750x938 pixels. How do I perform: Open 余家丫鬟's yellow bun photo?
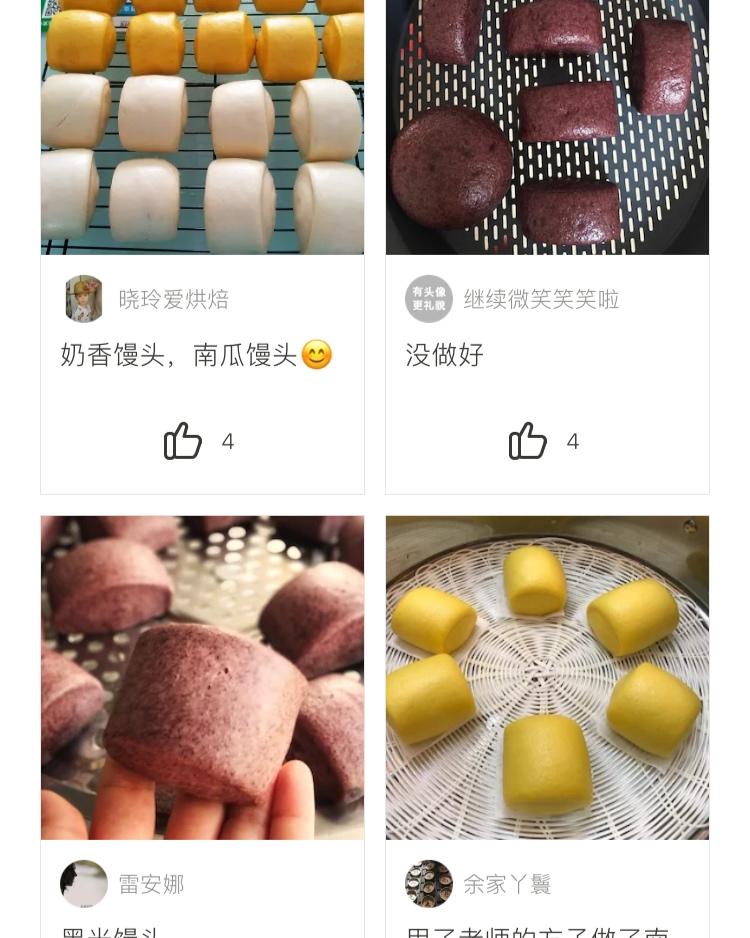click(547, 677)
